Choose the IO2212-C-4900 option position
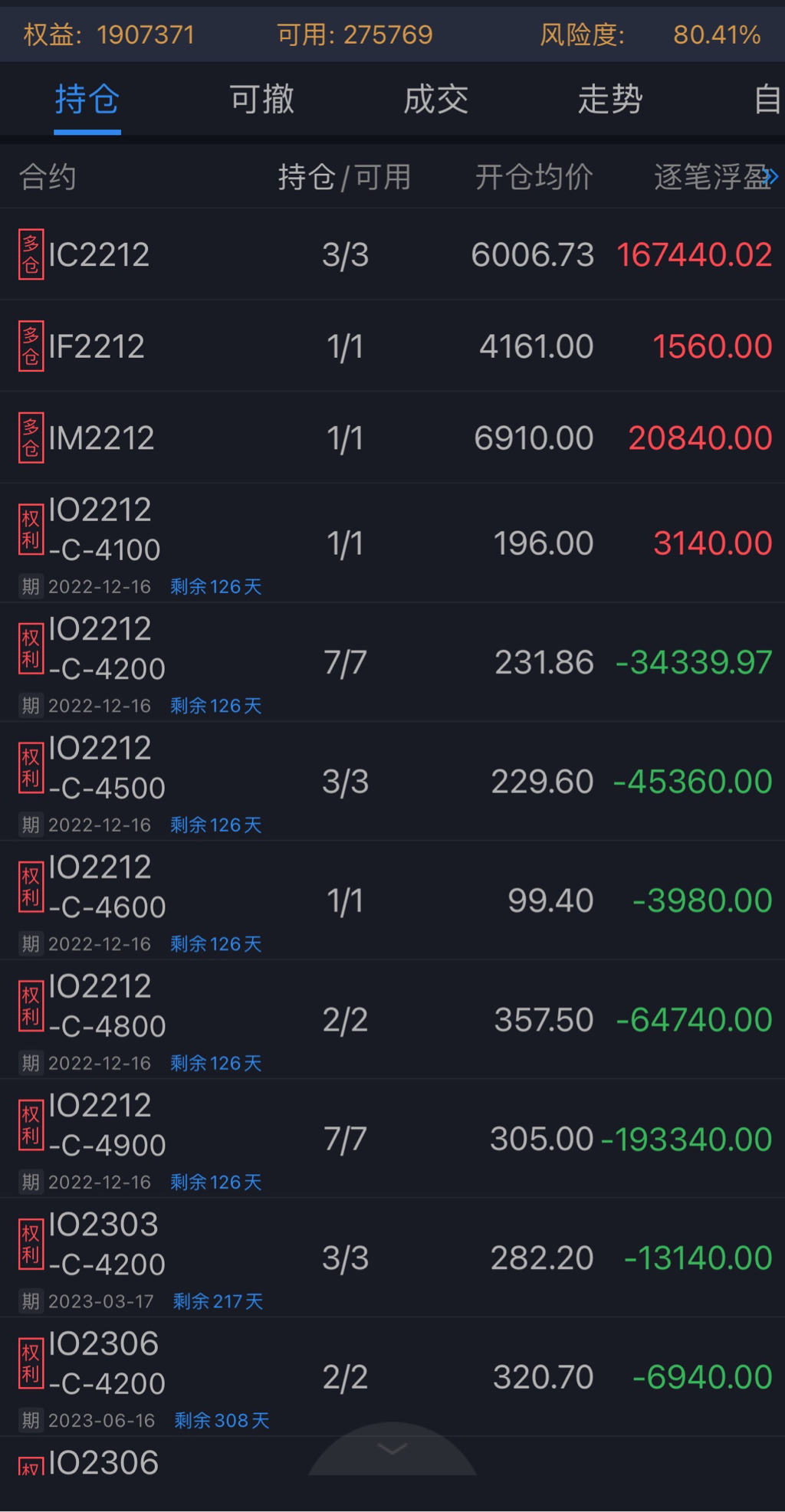 click(x=392, y=1140)
